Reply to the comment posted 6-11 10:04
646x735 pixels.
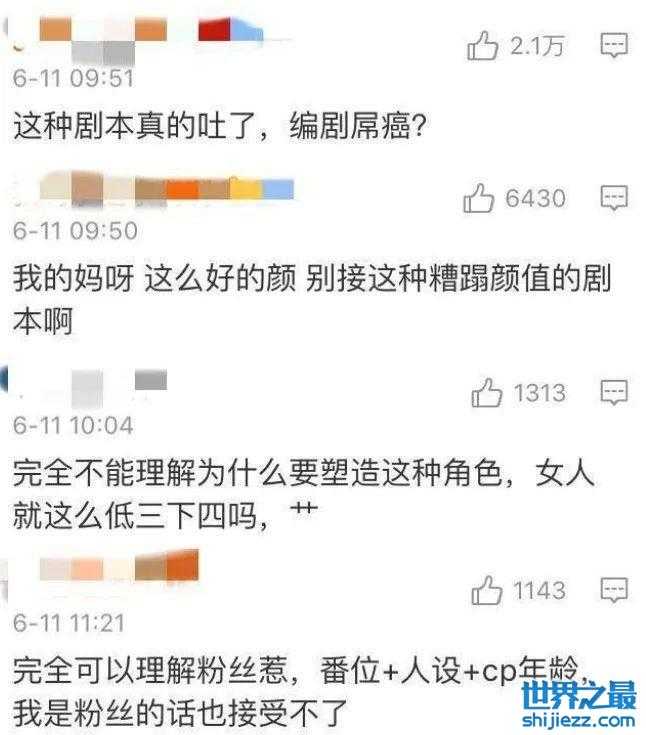[613, 393]
